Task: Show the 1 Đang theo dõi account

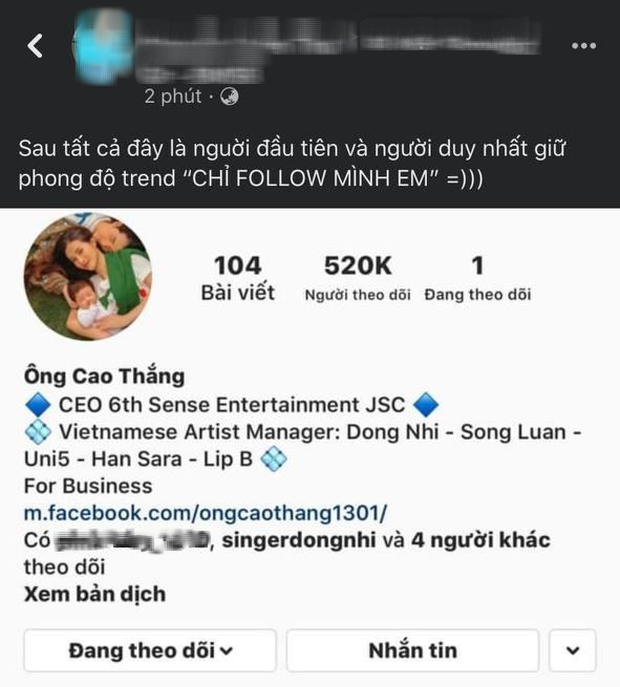Action: click(477, 278)
